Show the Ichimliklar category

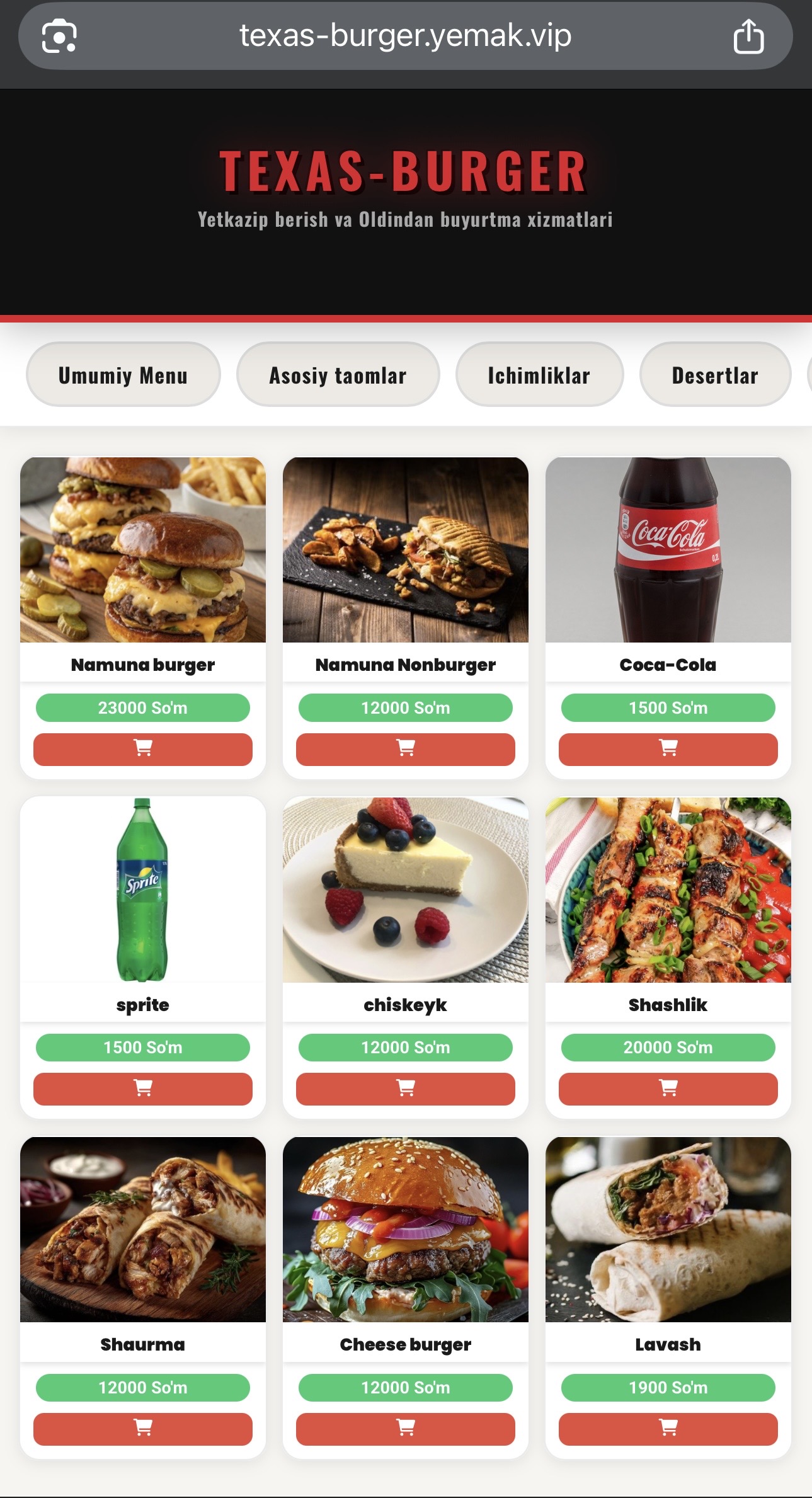point(539,375)
